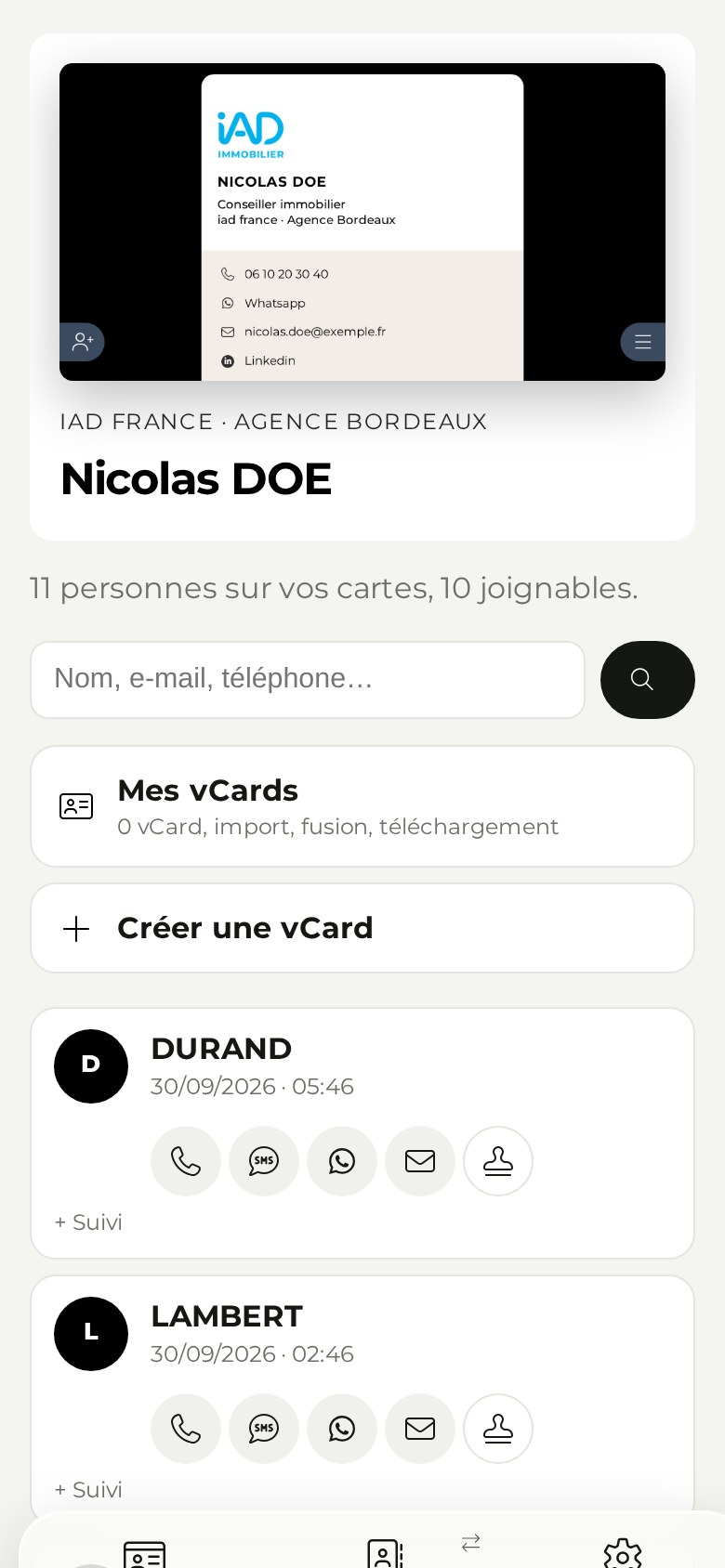Add a Suivi for LAMBERT

point(88,1489)
